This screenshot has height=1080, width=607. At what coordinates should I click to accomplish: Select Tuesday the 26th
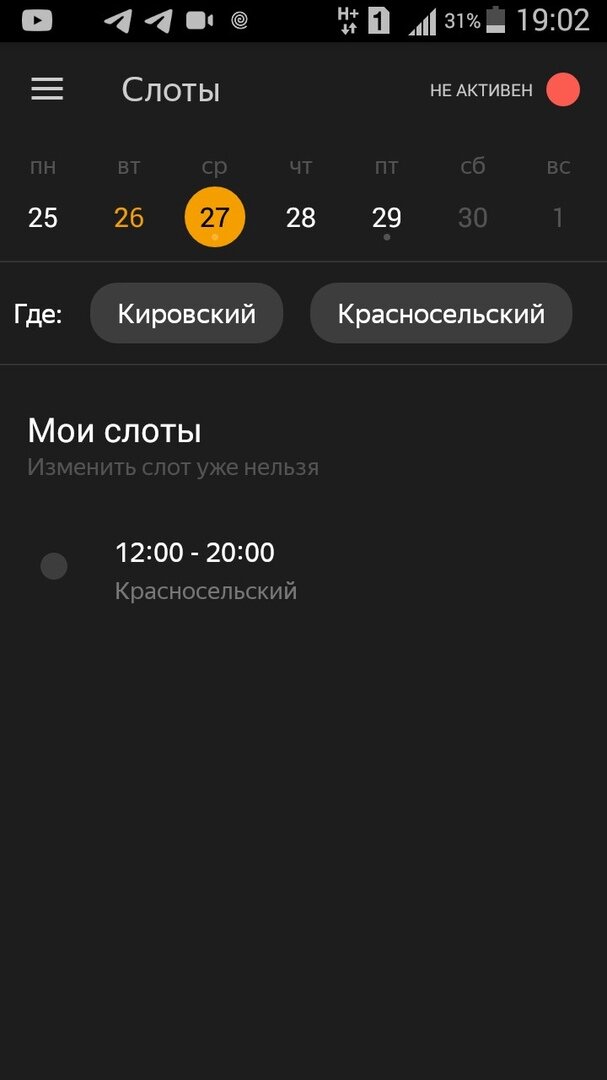(x=129, y=218)
